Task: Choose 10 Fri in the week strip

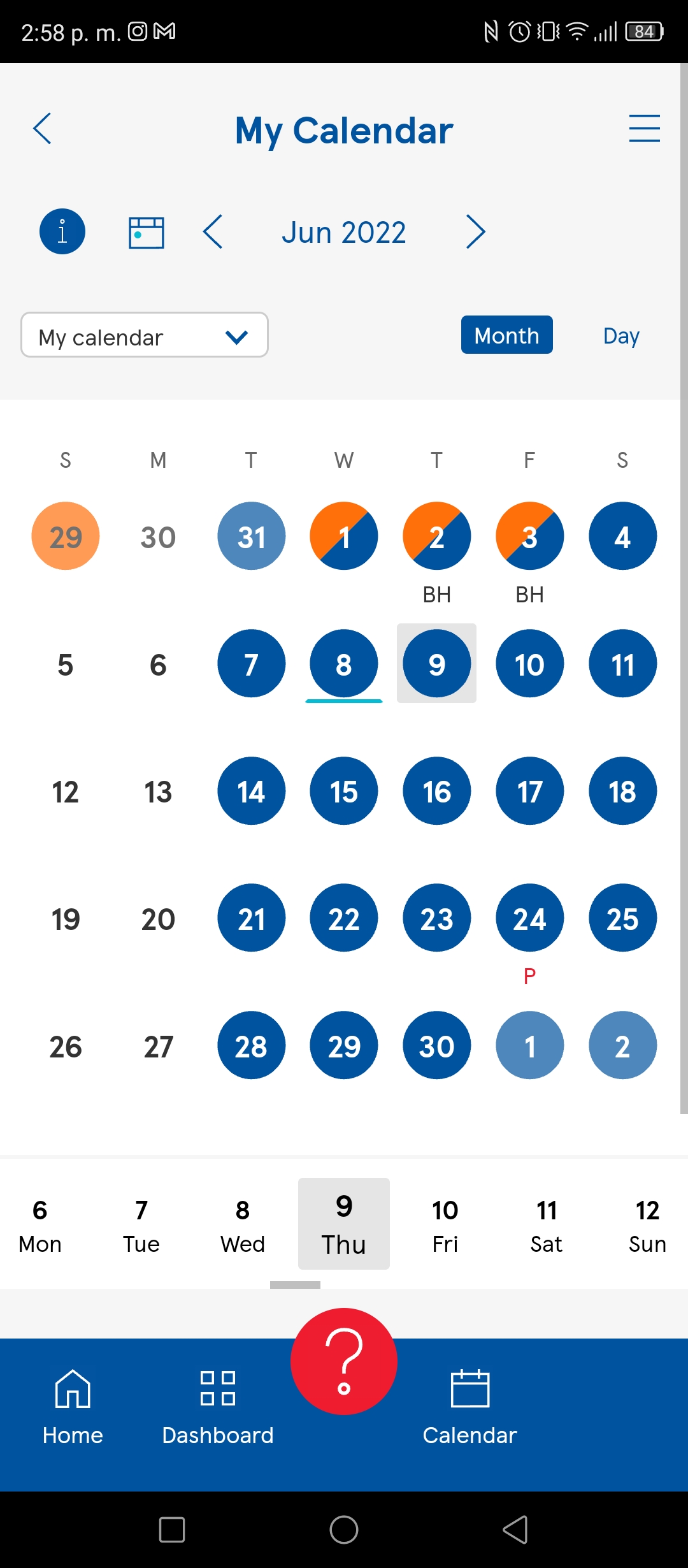Action: click(445, 1225)
